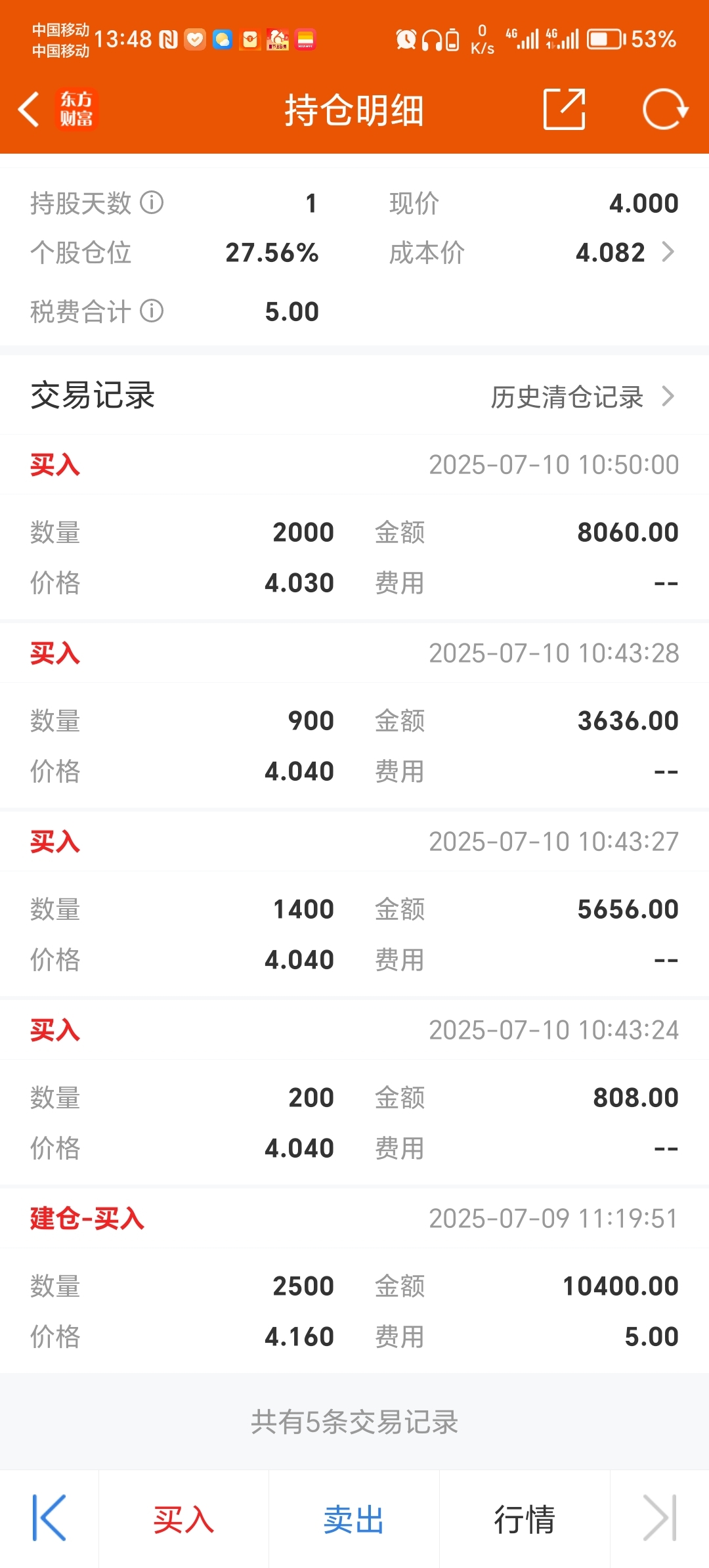Share the position details page
Image resolution: width=709 pixels, height=1568 pixels.
[565, 109]
